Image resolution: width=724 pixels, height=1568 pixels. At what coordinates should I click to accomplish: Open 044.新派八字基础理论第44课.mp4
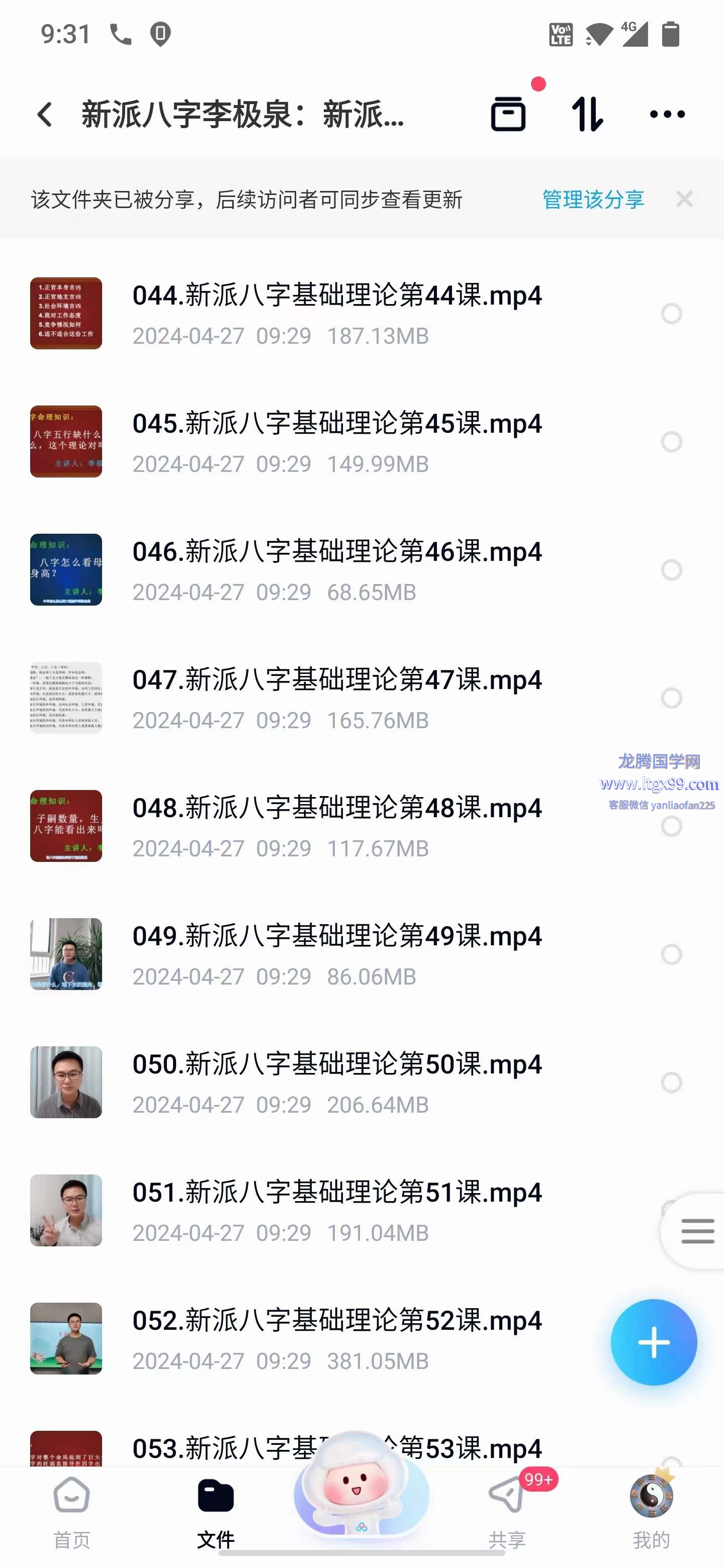click(x=337, y=314)
